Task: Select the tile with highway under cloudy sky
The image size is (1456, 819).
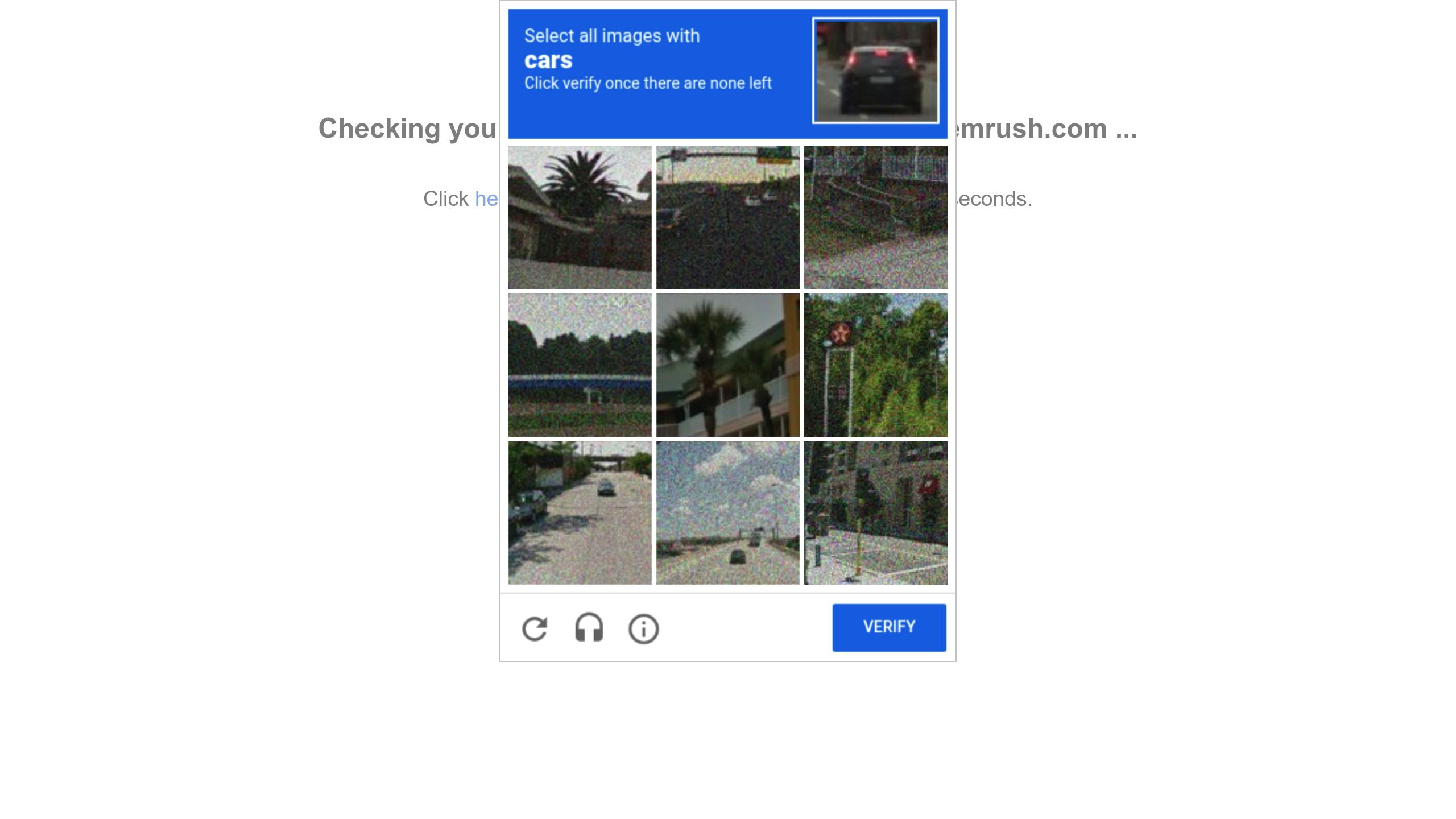Action: tap(727, 512)
